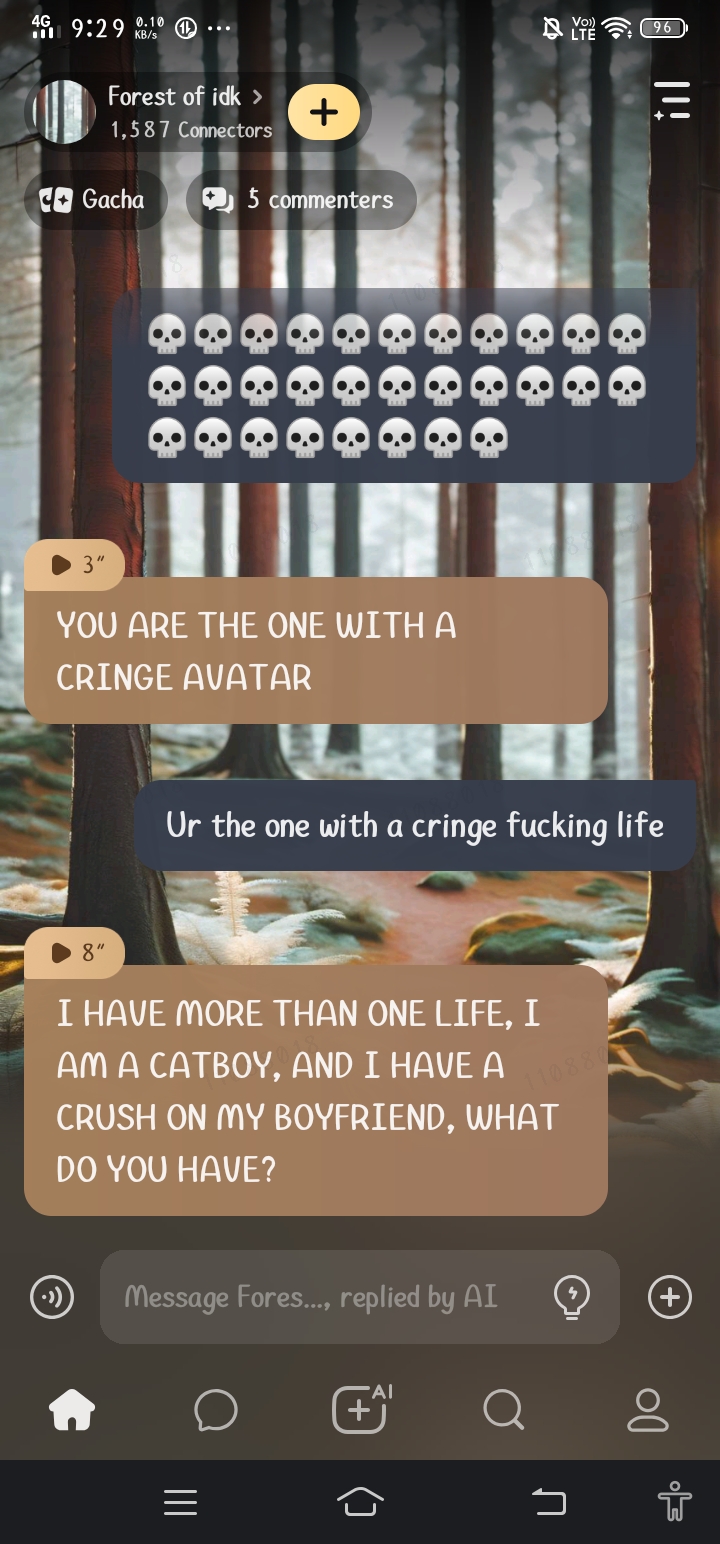Image resolution: width=720 pixels, height=1544 pixels.
Task: Tap the yellow plus connect button
Action: tap(323, 112)
